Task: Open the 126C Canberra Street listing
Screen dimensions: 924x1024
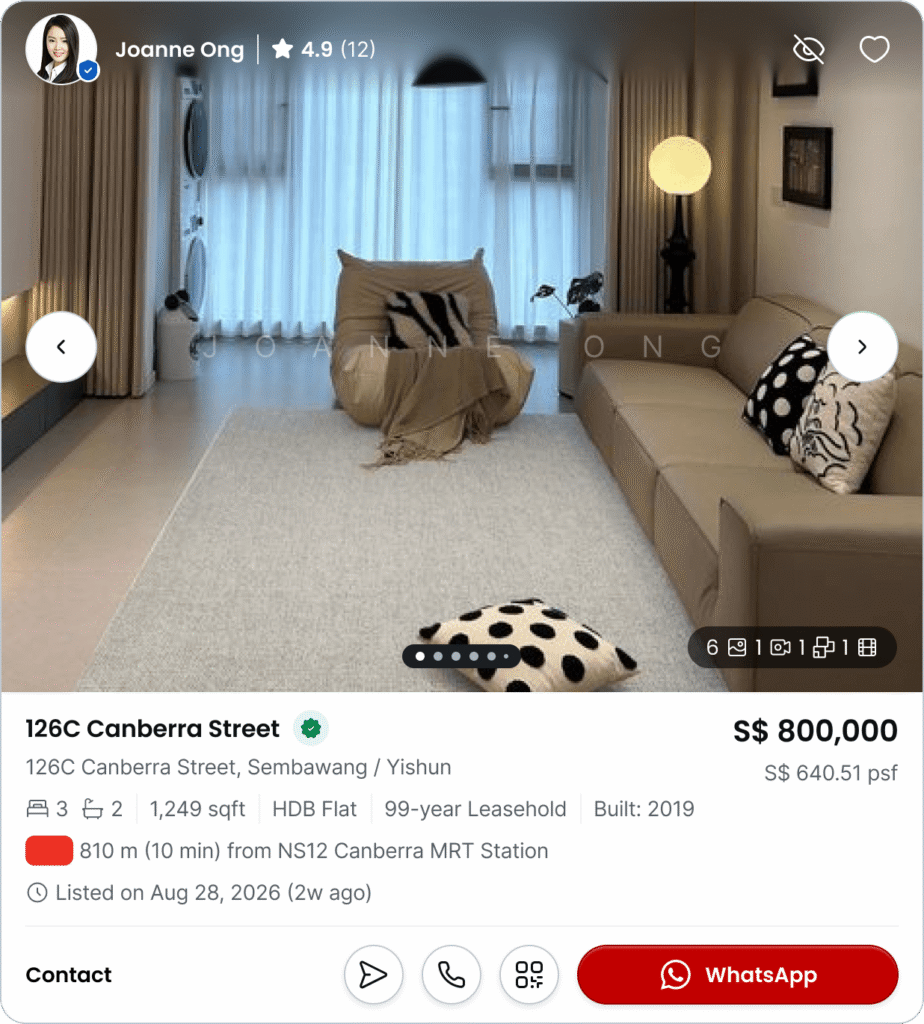Action: coord(153,728)
